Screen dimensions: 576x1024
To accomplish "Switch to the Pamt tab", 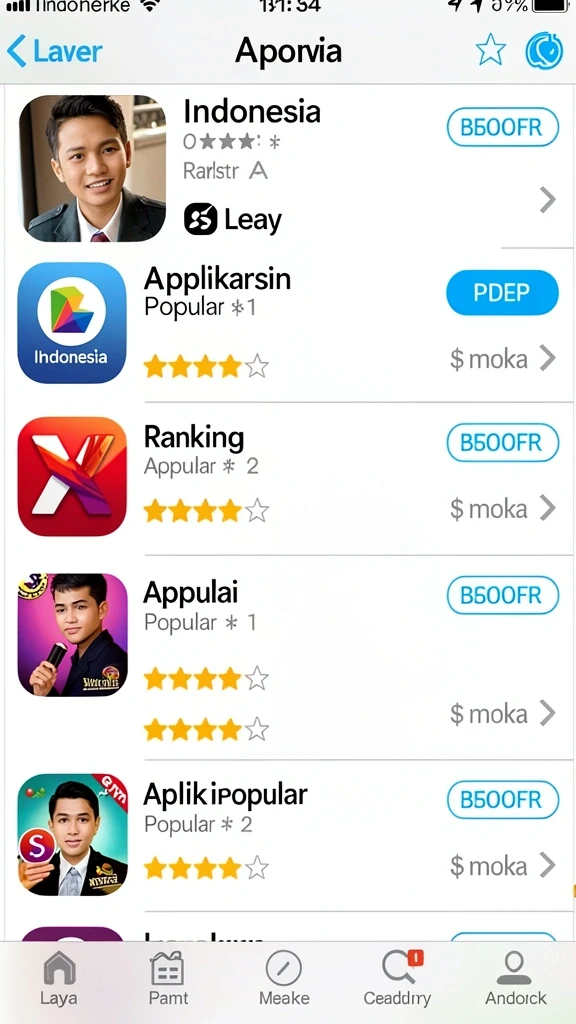I will coord(168,978).
